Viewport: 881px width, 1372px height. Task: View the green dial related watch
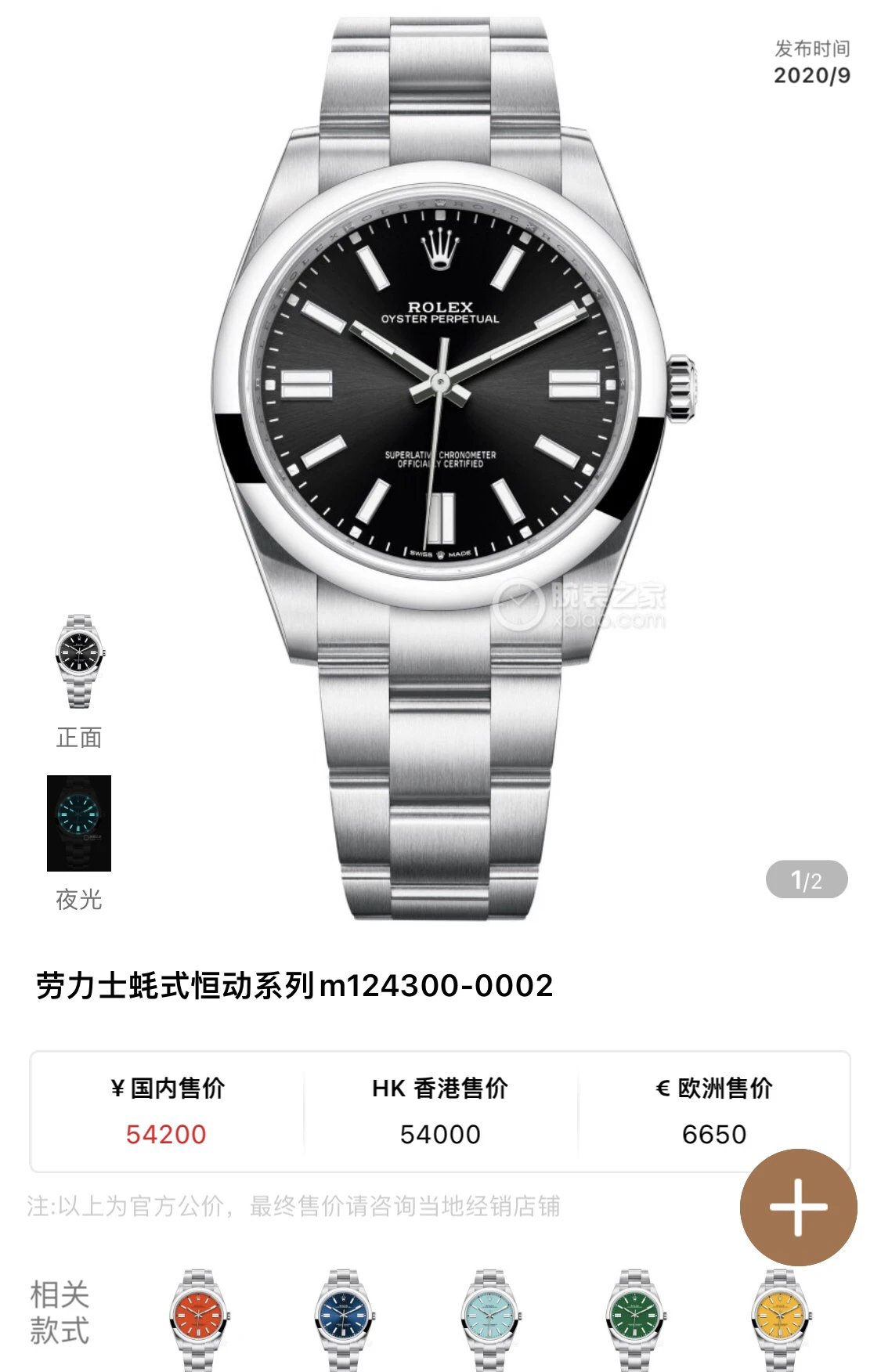click(x=635, y=1321)
